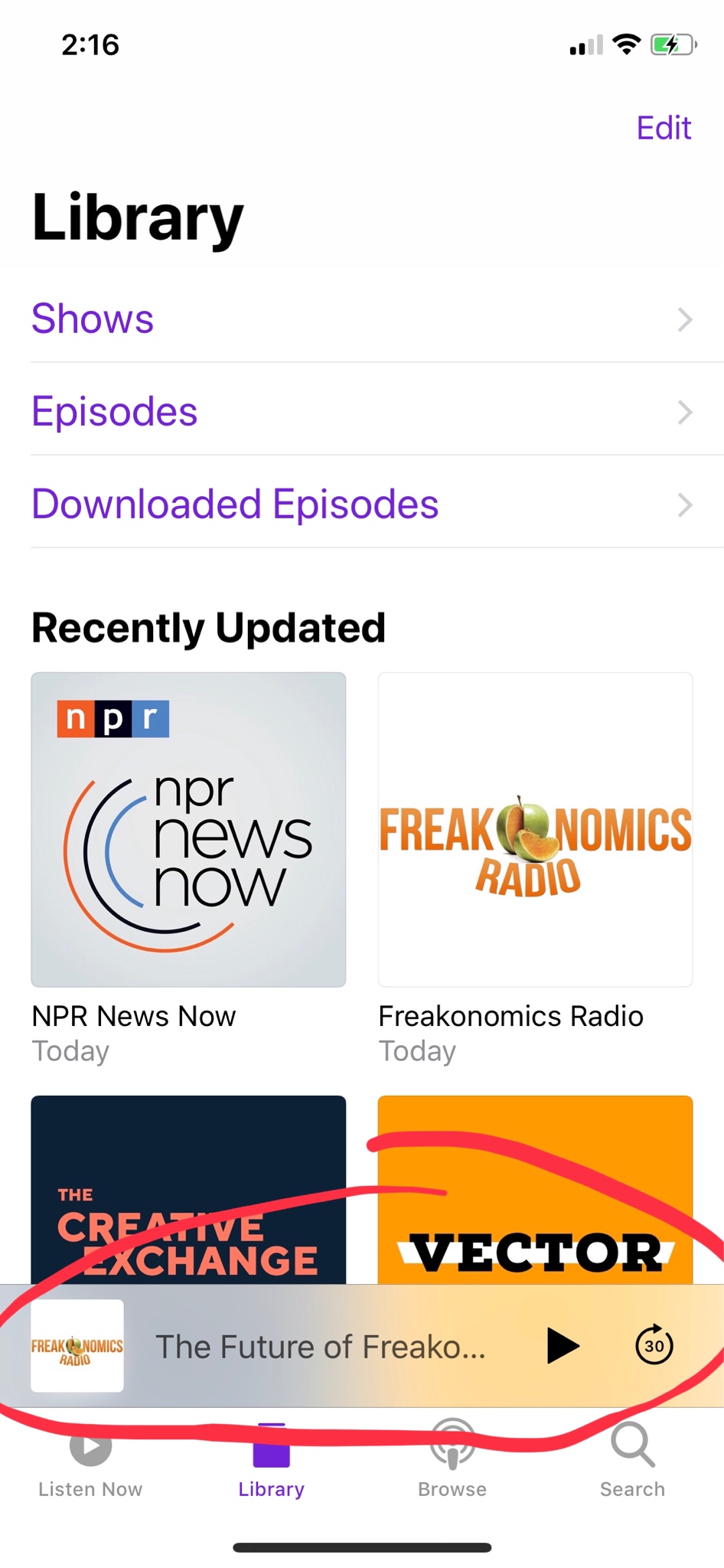Open the Freakonomics Radio podcast
Image resolution: width=724 pixels, height=1568 pixels.
tap(535, 829)
